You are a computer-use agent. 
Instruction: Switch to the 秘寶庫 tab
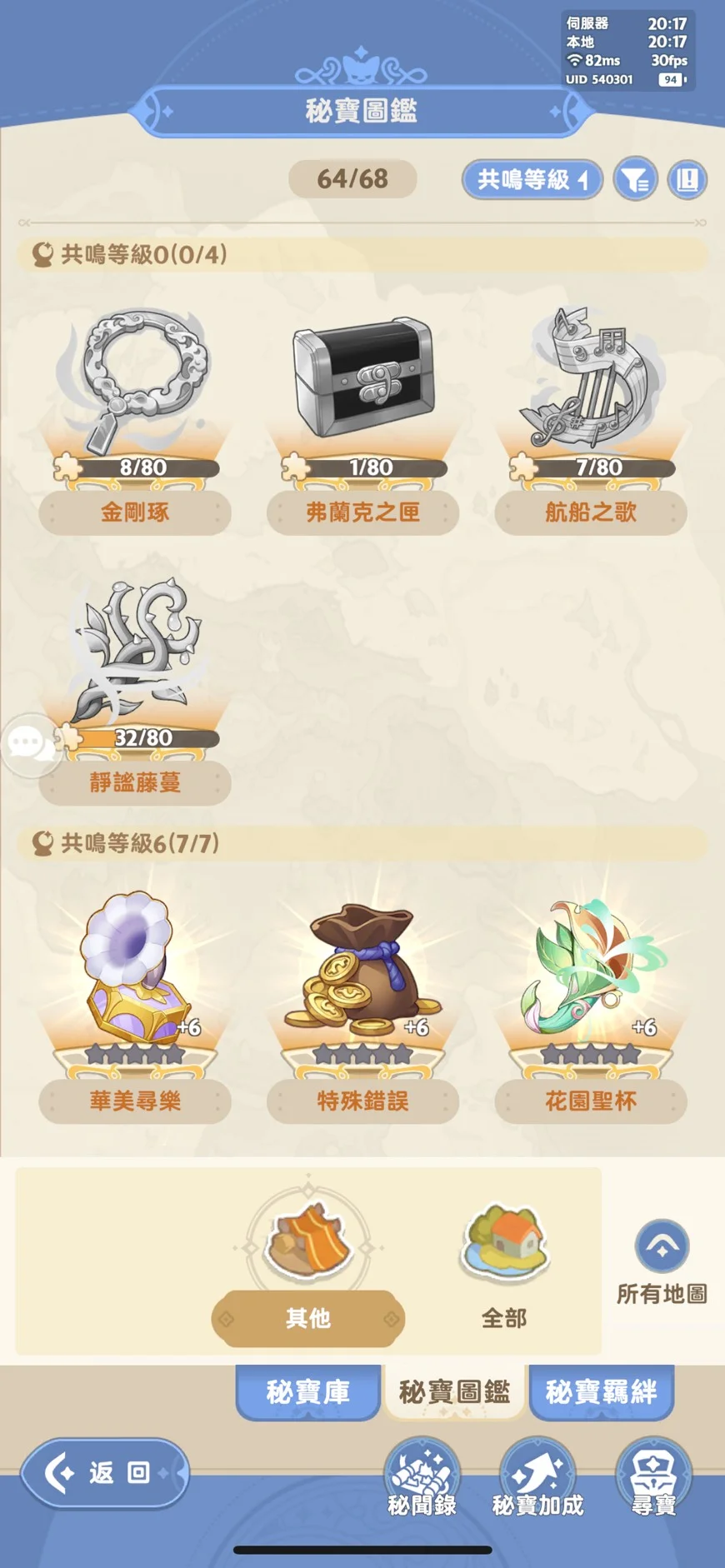click(308, 1392)
